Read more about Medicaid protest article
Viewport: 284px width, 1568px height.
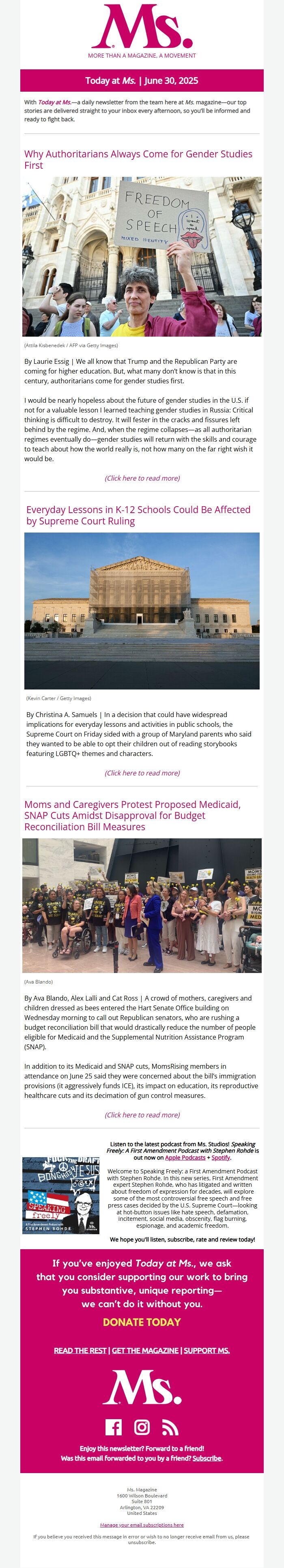pos(142,1115)
